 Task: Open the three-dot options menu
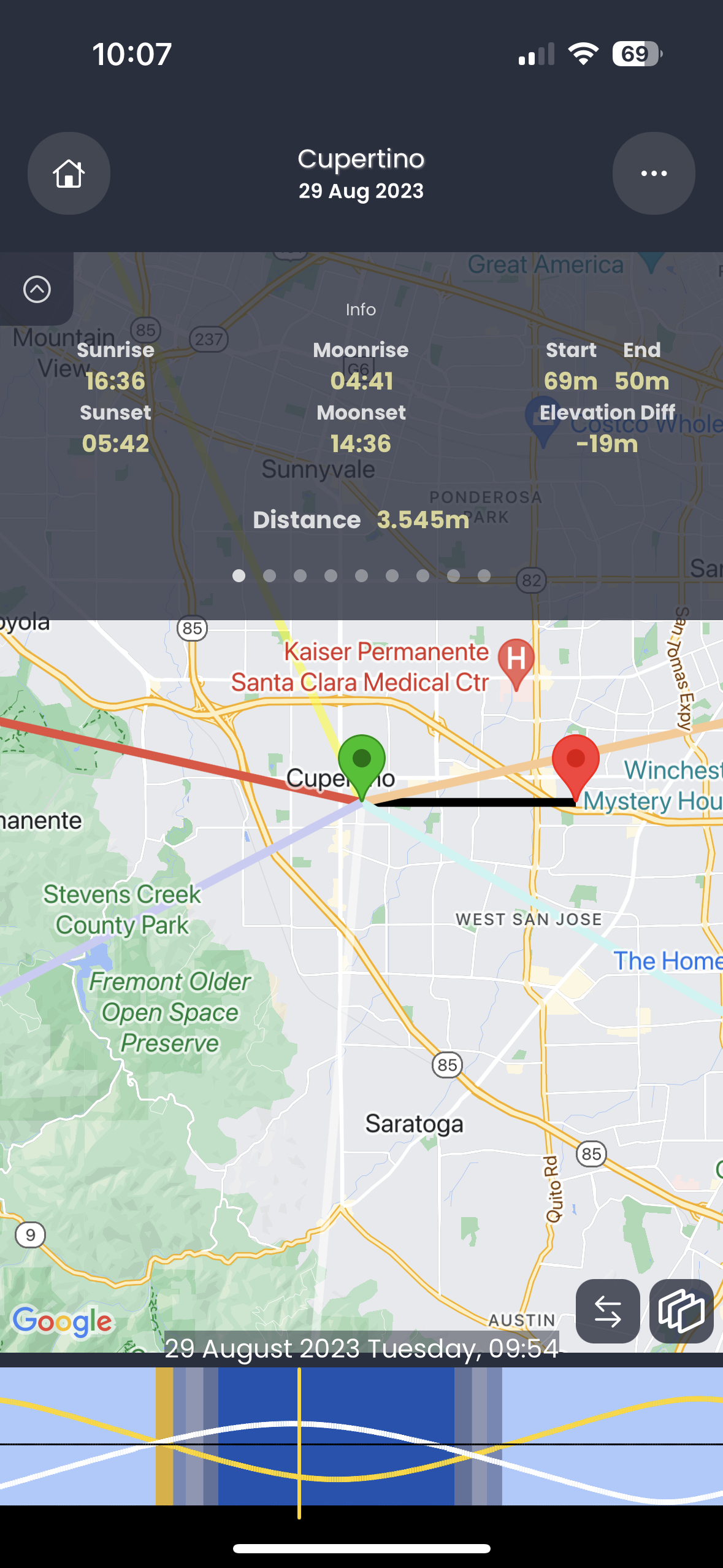(x=654, y=174)
